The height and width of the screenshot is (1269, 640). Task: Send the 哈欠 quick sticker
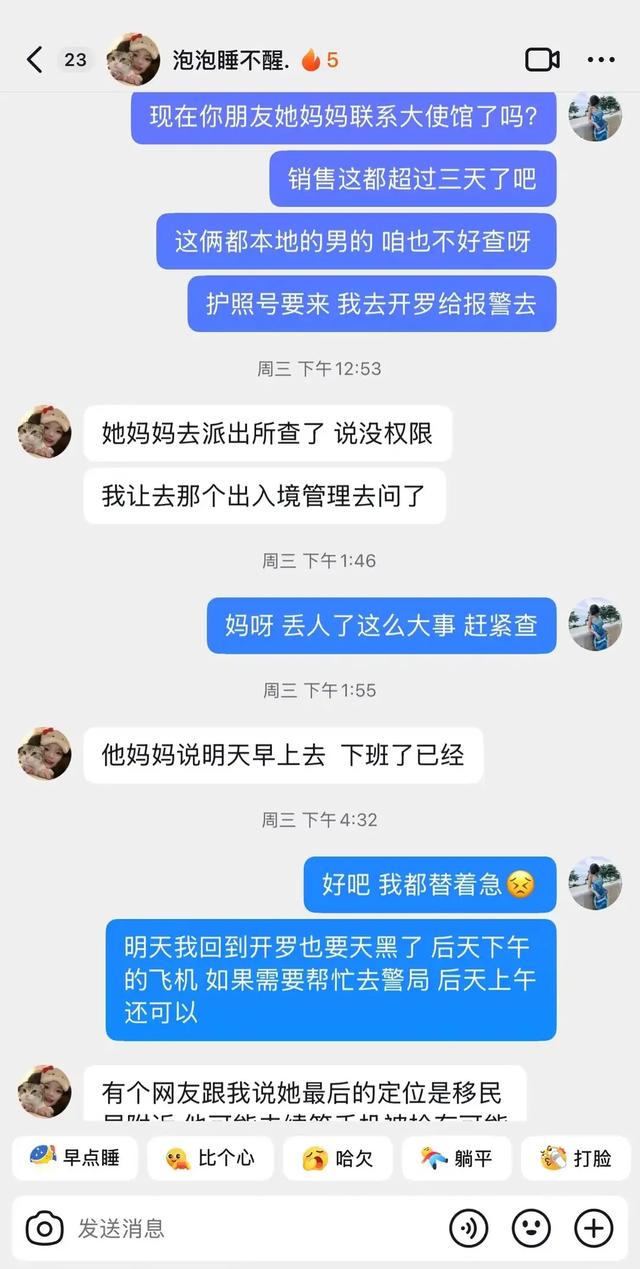coord(338,1158)
